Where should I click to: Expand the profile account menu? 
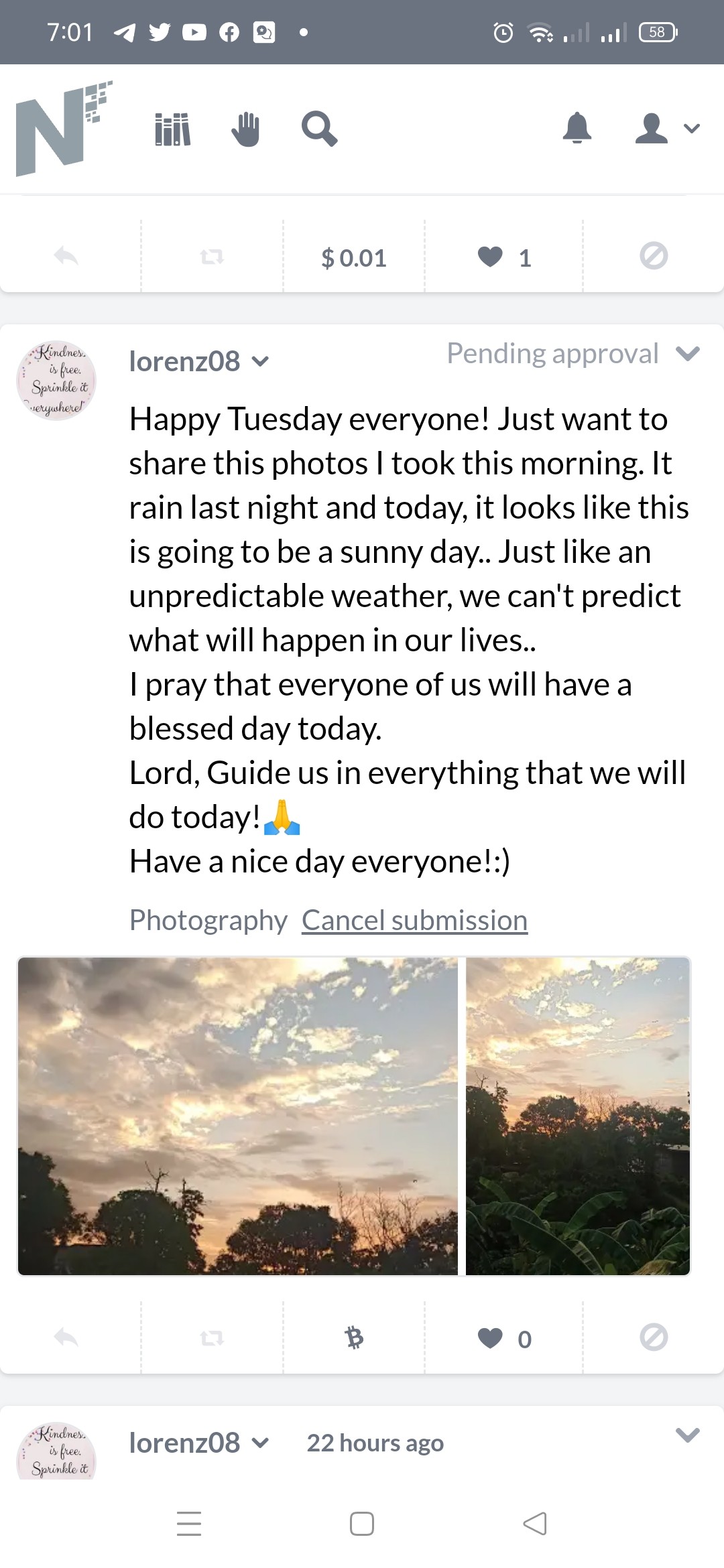[667, 127]
